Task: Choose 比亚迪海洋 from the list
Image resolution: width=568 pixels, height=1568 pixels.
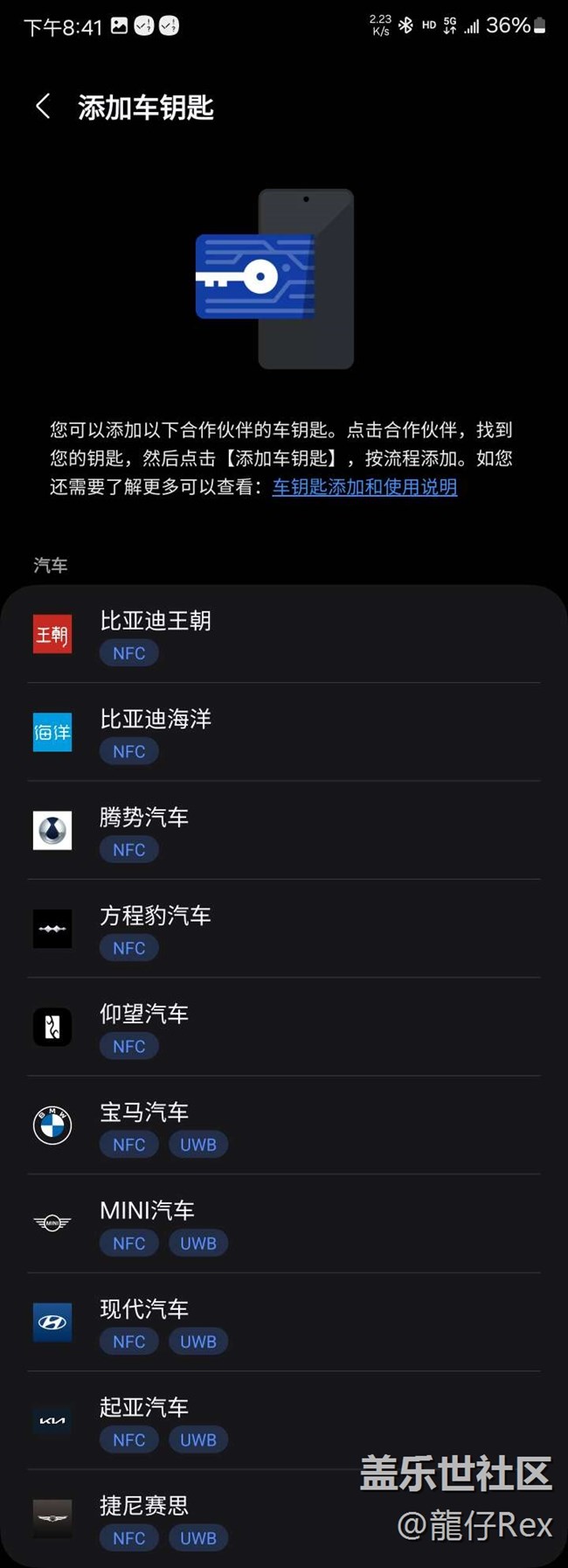Action: tap(284, 733)
